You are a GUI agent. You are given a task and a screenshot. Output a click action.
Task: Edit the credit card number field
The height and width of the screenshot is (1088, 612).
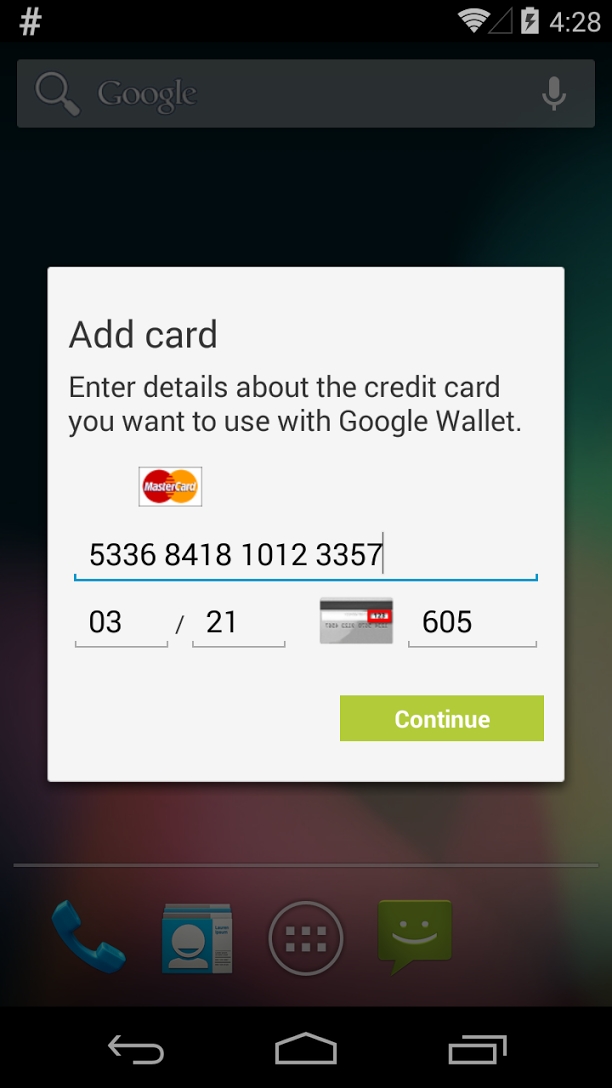pos(305,554)
